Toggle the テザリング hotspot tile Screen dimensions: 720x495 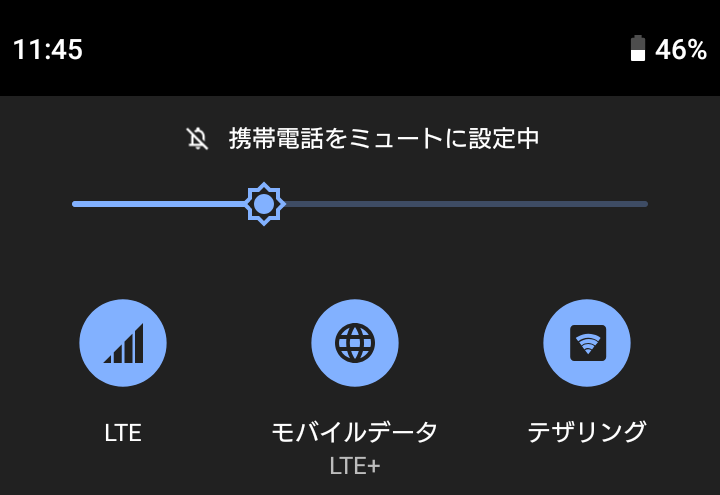587,343
